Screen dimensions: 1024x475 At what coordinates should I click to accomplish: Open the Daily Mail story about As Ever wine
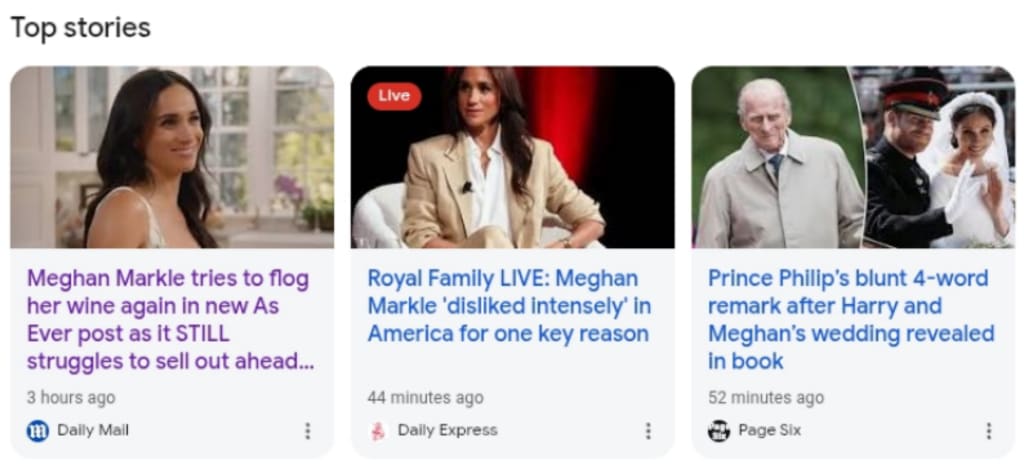(x=170, y=320)
